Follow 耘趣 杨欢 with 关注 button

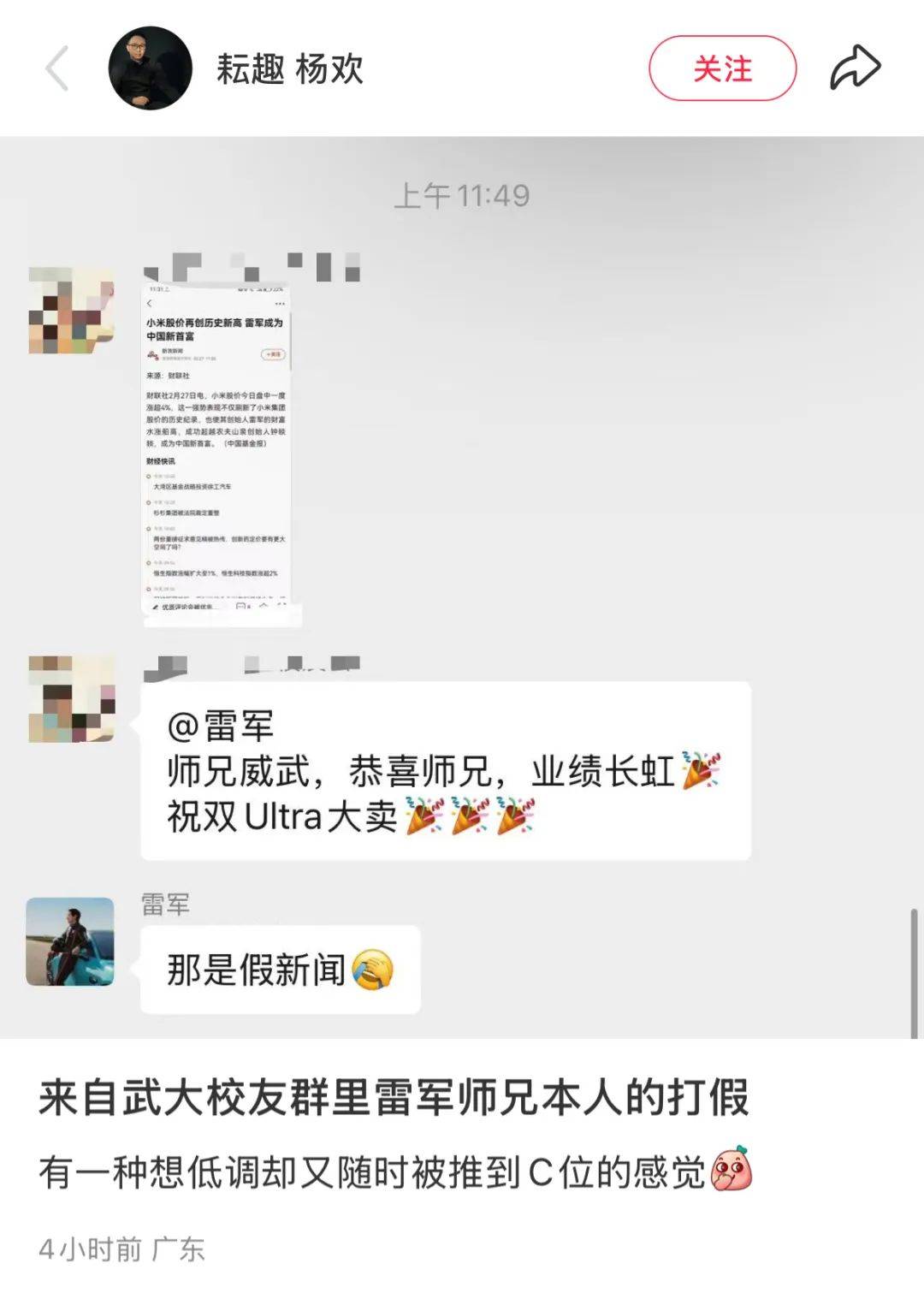[722, 68]
